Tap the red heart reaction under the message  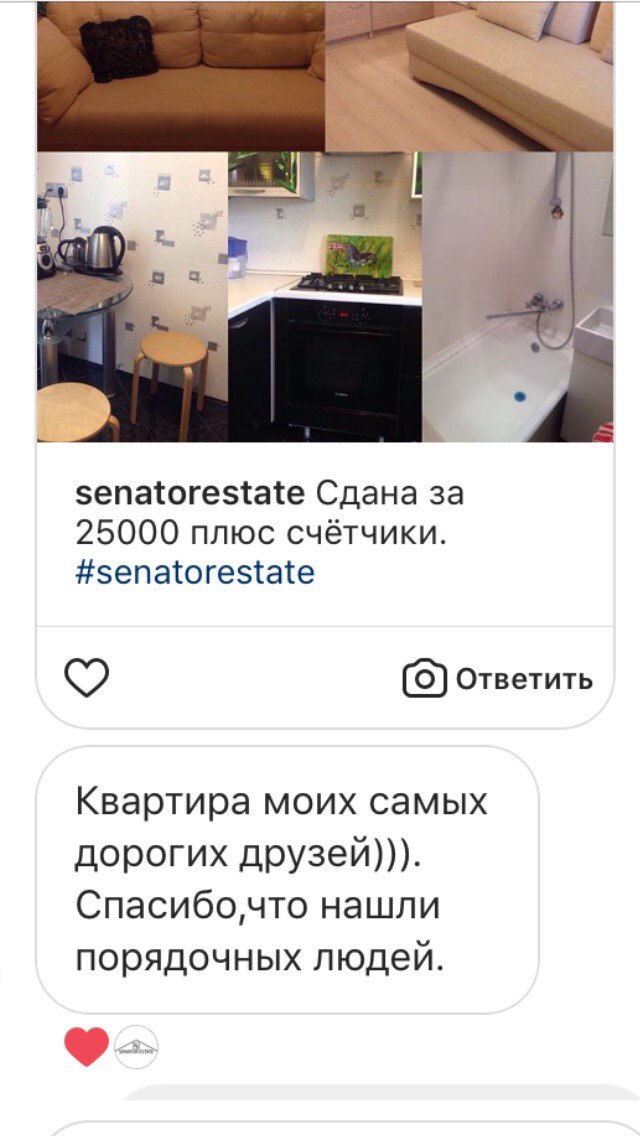pyautogui.click(x=86, y=1046)
